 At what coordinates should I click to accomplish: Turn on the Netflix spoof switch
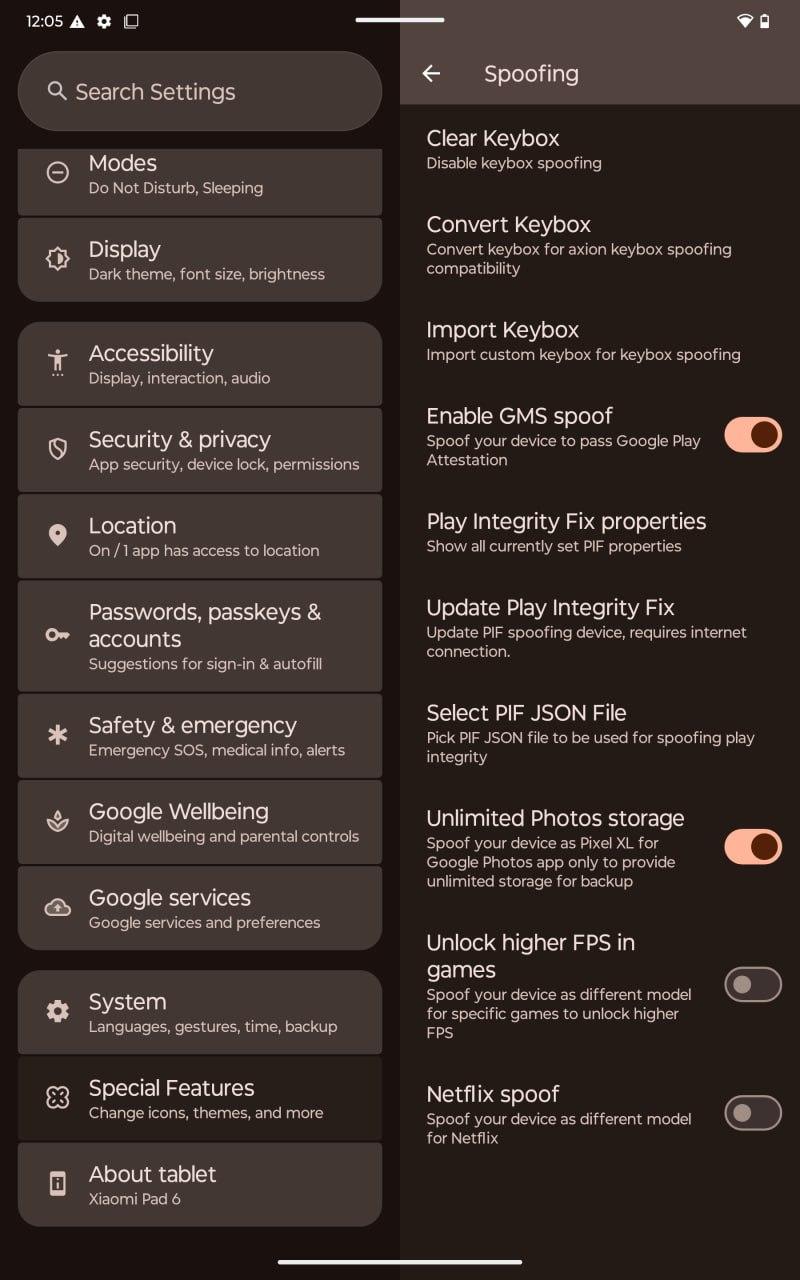point(752,1113)
